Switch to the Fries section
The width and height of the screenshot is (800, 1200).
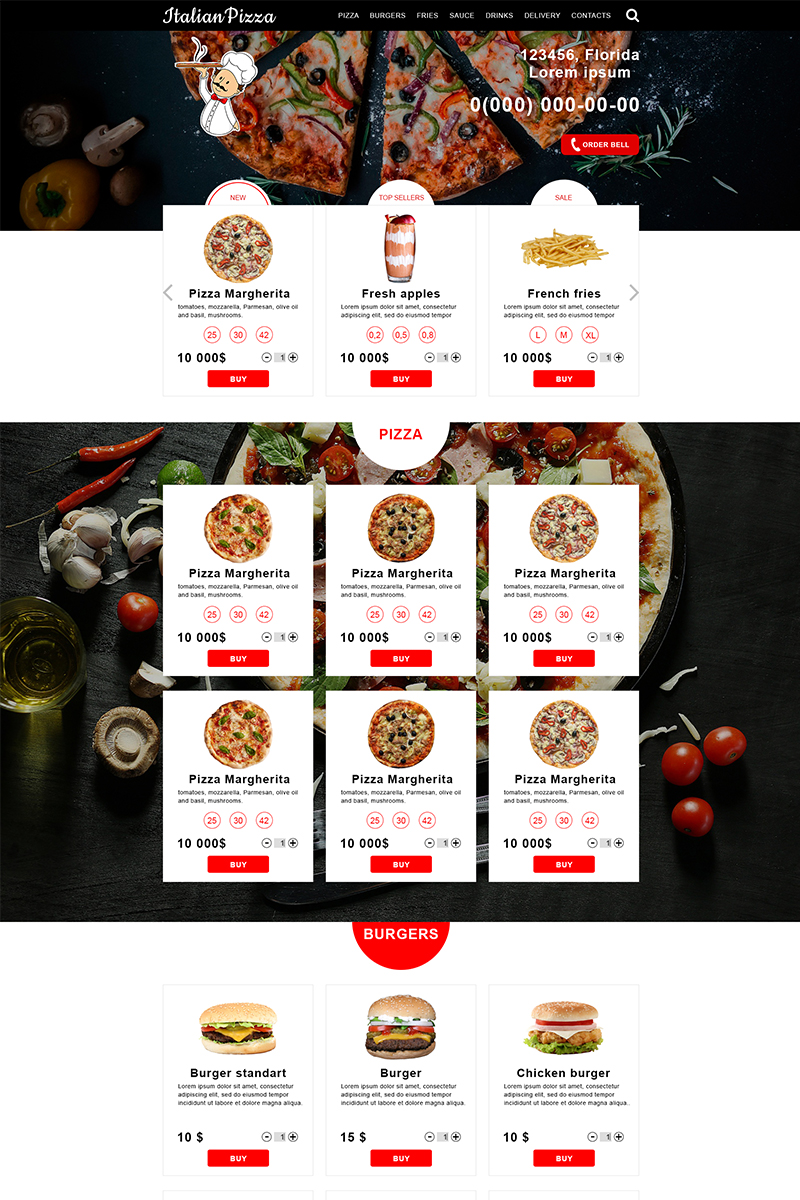pyautogui.click(x=427, y=16)
